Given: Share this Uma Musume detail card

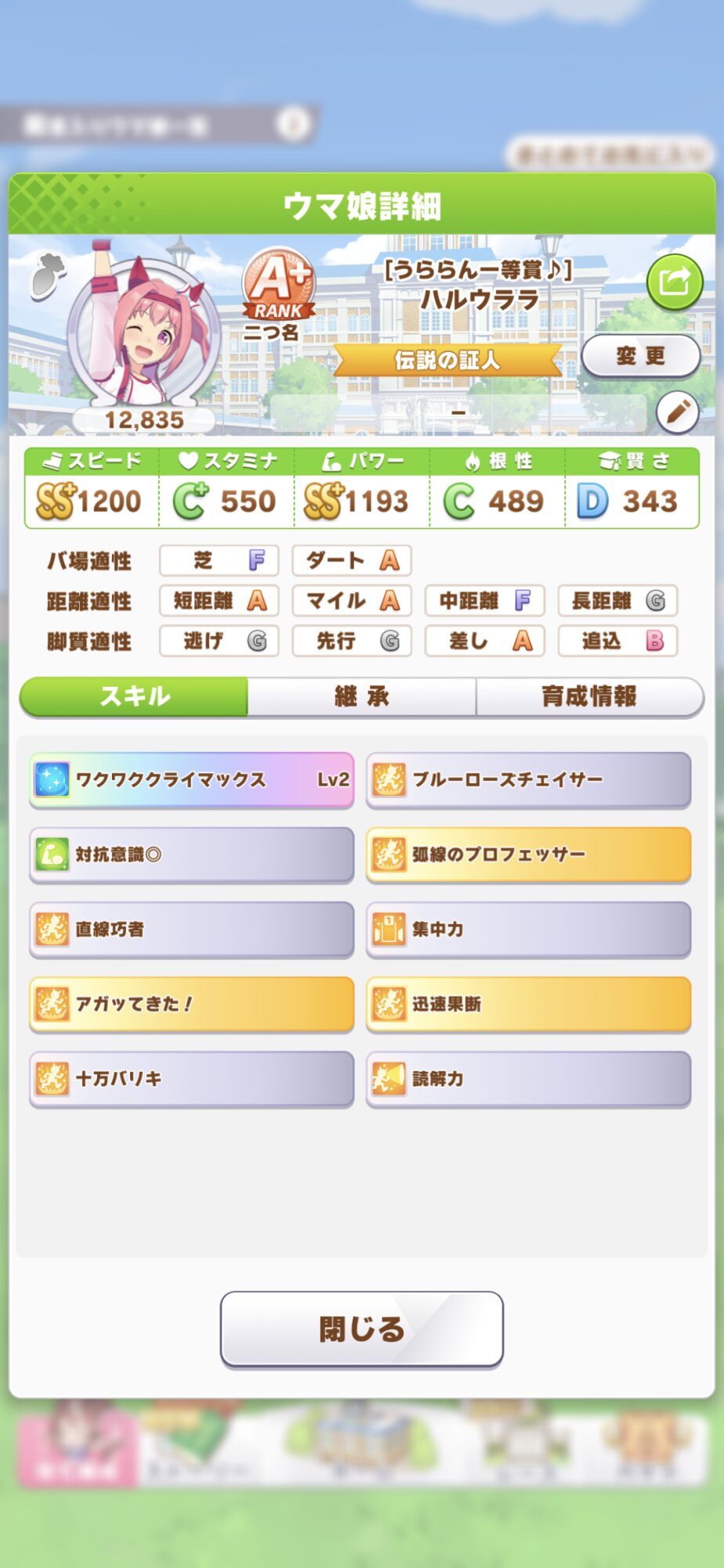Looking at the screenshot, I should pyautogui.click(x=674, y=281).
